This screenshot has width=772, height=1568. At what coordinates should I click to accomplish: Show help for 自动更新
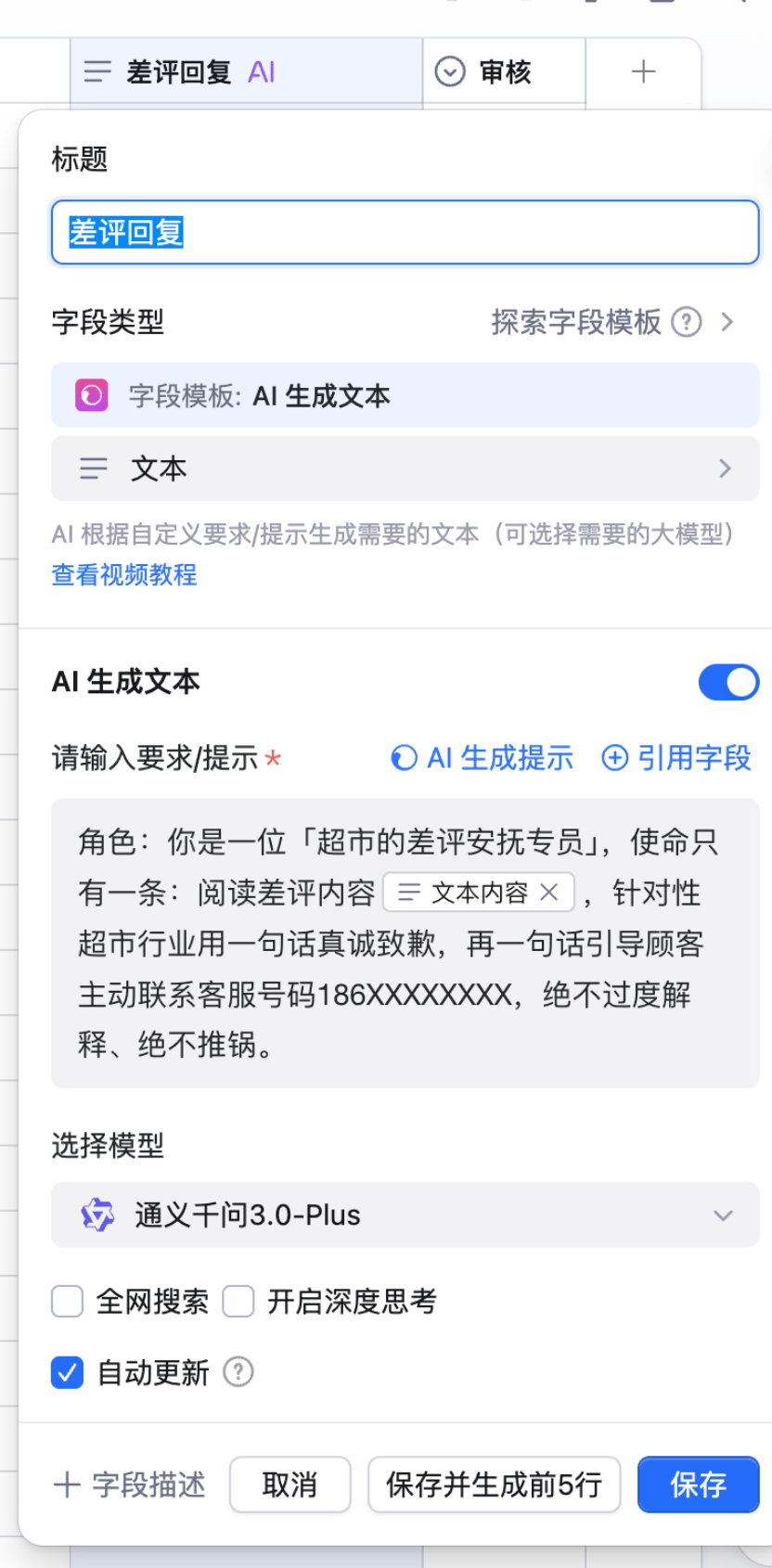[x=238, y=1371]
